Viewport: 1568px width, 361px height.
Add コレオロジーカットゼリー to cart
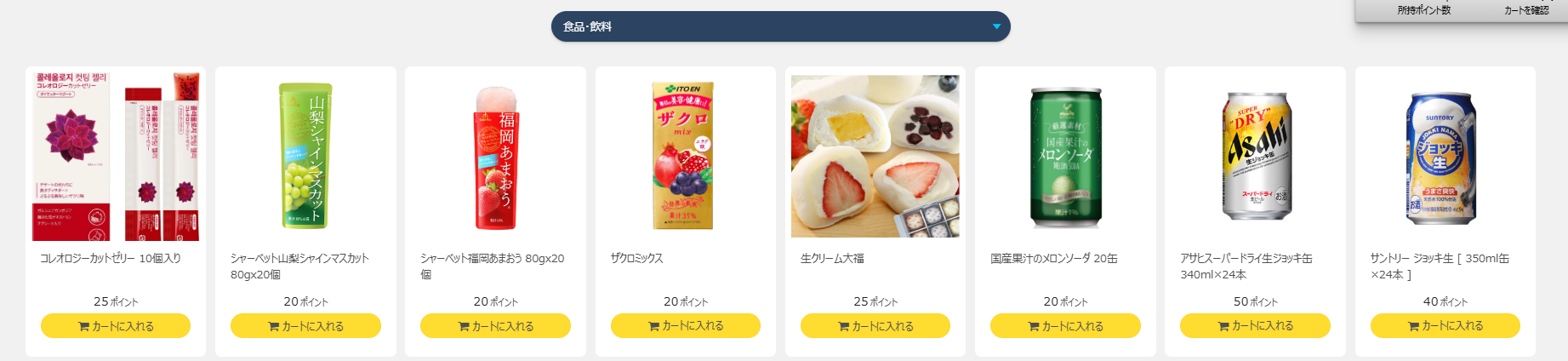click(x=116, y=326)
